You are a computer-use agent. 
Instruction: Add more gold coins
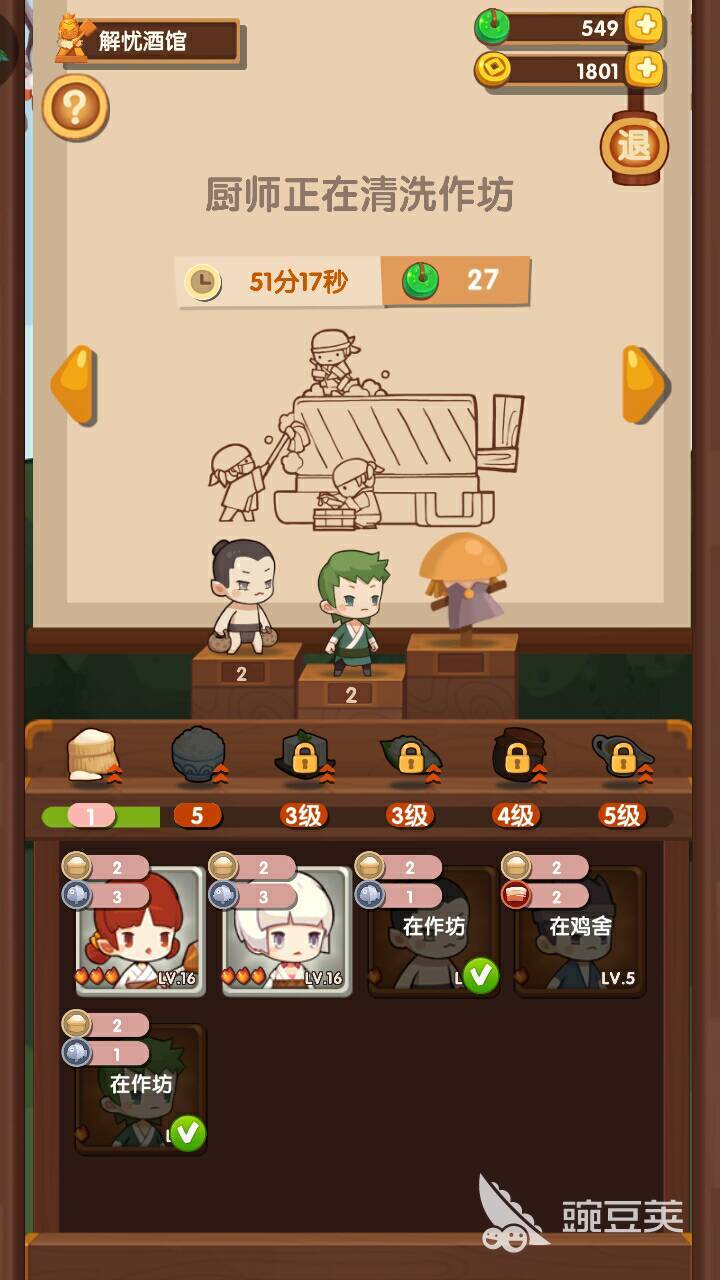pyautogui.click(x=645, y=68)
